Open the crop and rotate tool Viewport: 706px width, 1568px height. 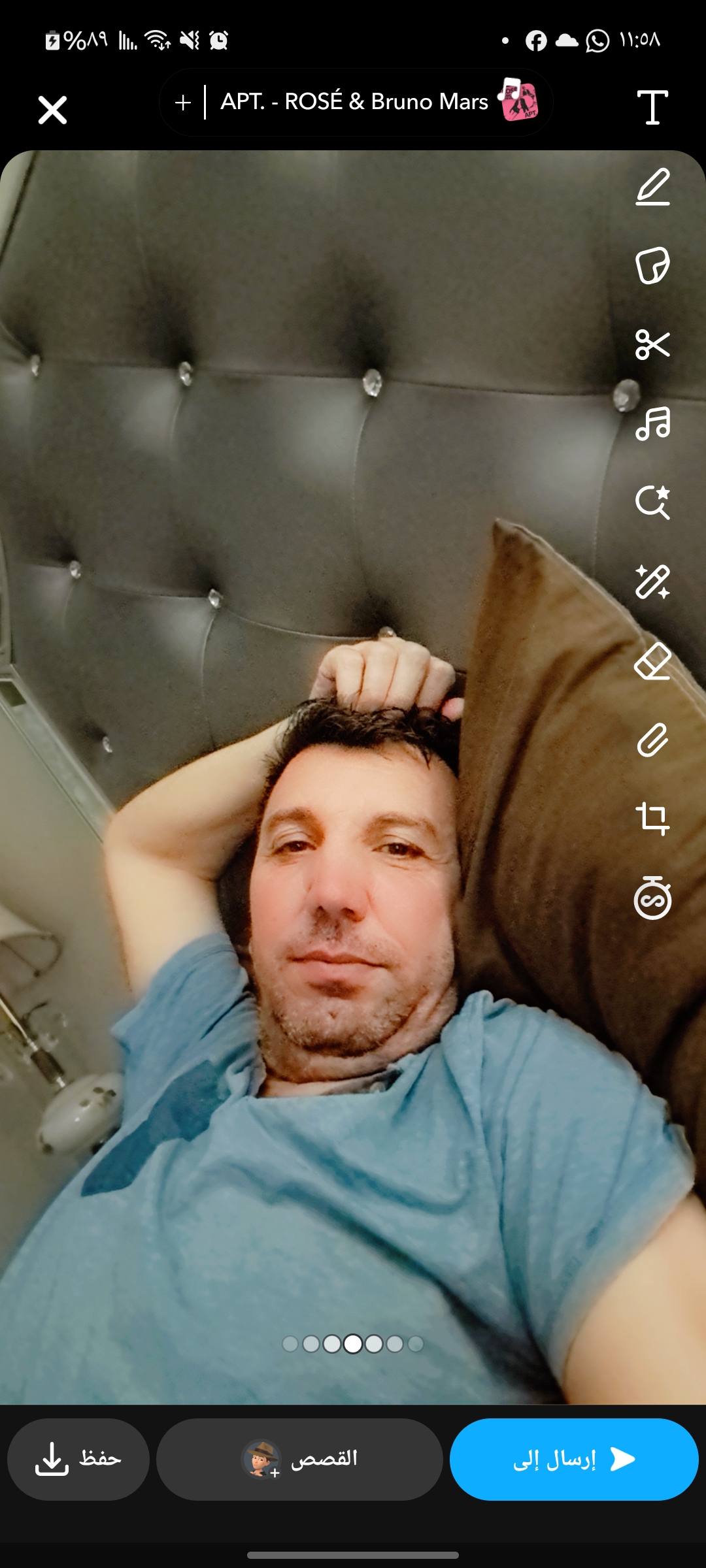point(652,819)
